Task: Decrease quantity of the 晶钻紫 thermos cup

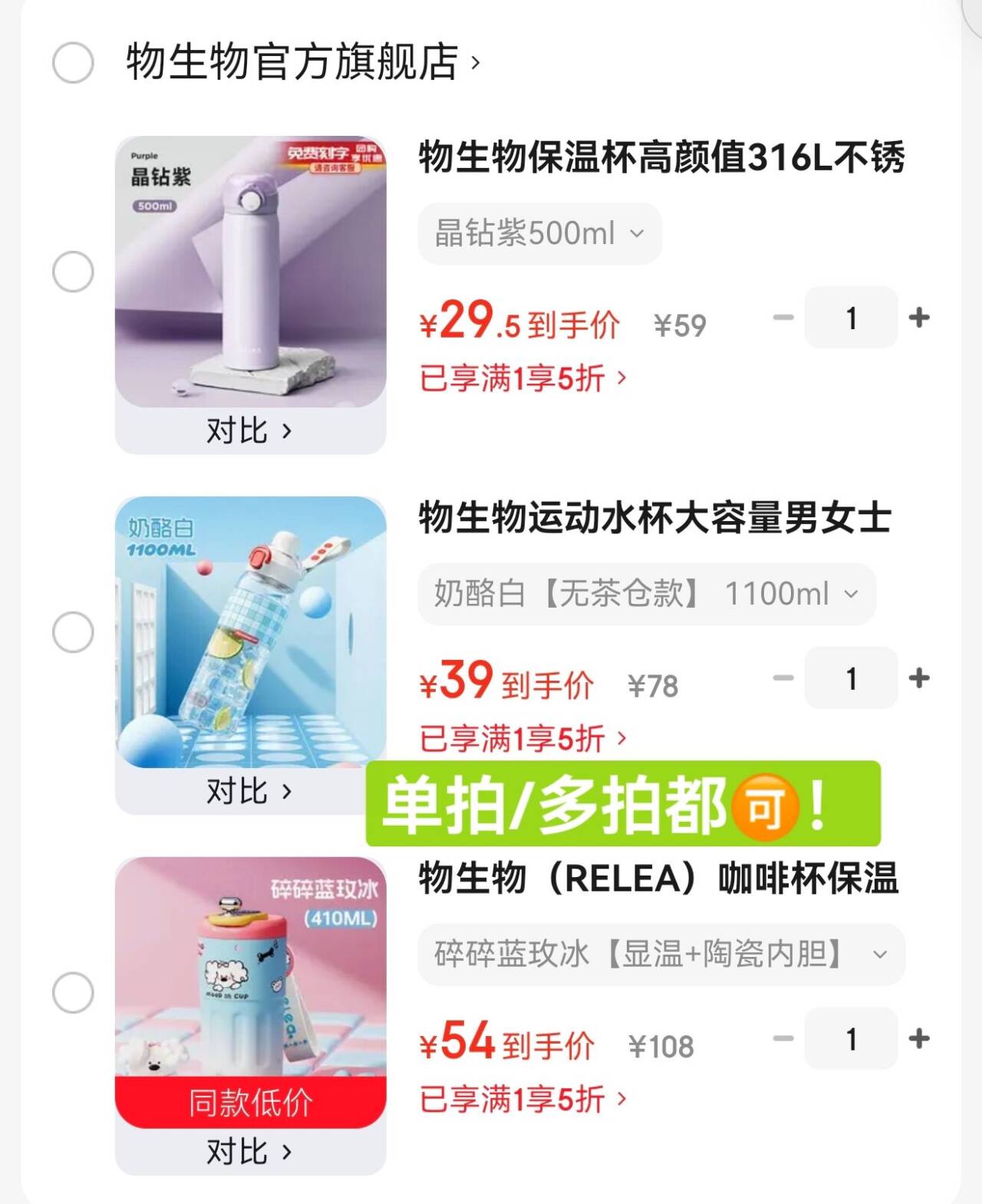Action: point(783,317)
